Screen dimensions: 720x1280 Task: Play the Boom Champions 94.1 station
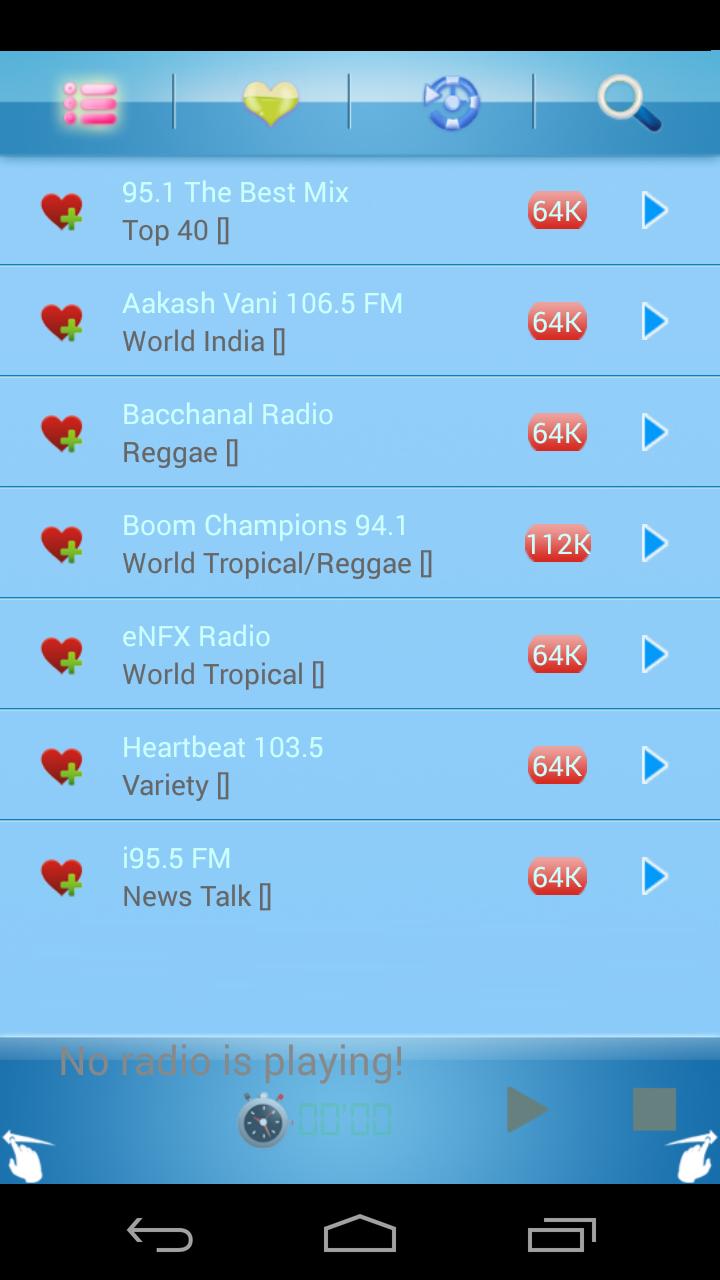coord(653,543)
